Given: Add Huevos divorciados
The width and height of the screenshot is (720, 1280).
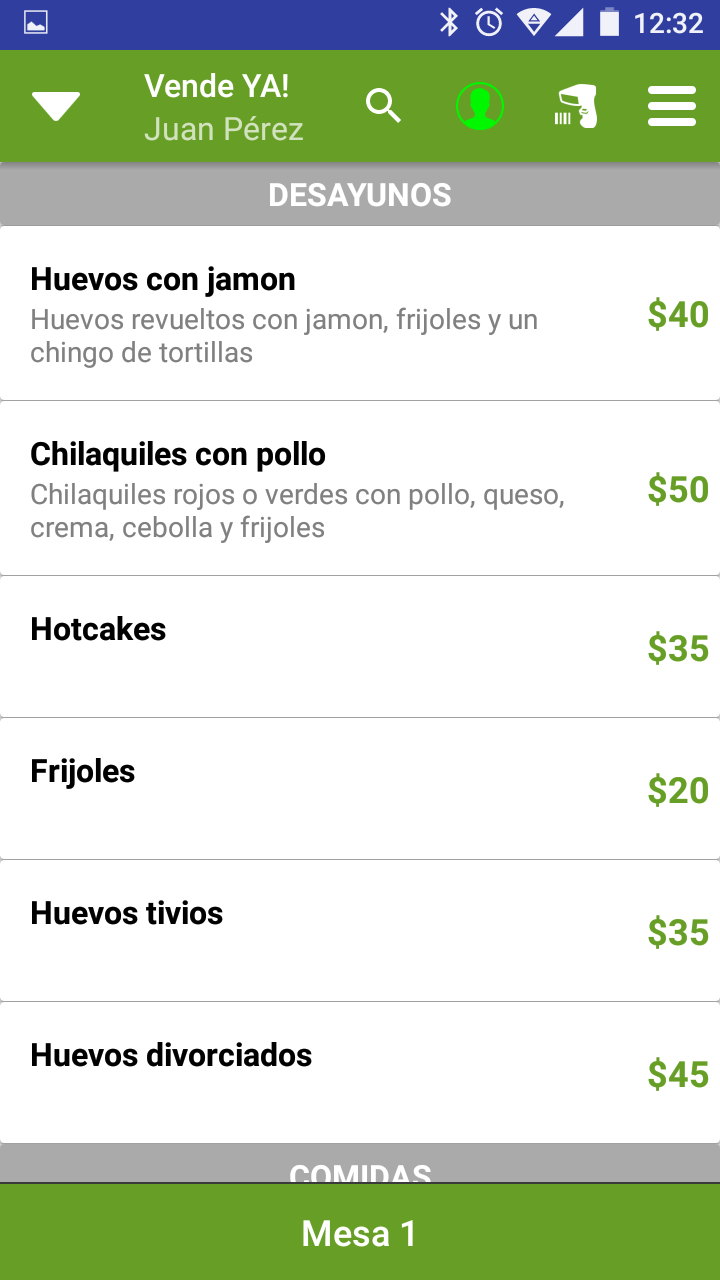Looking at the screenshot, I should click(x=360, y=1073).
